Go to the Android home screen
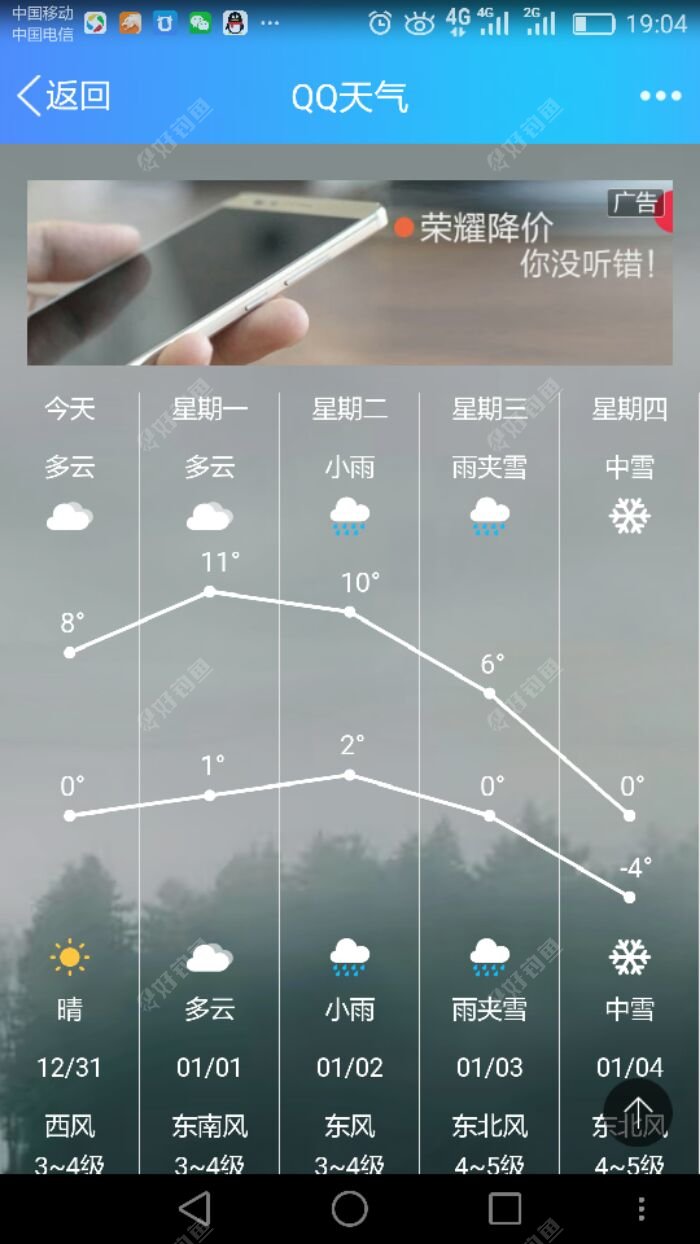This screenshot has height=1244, width=700. pos(350,1208)
